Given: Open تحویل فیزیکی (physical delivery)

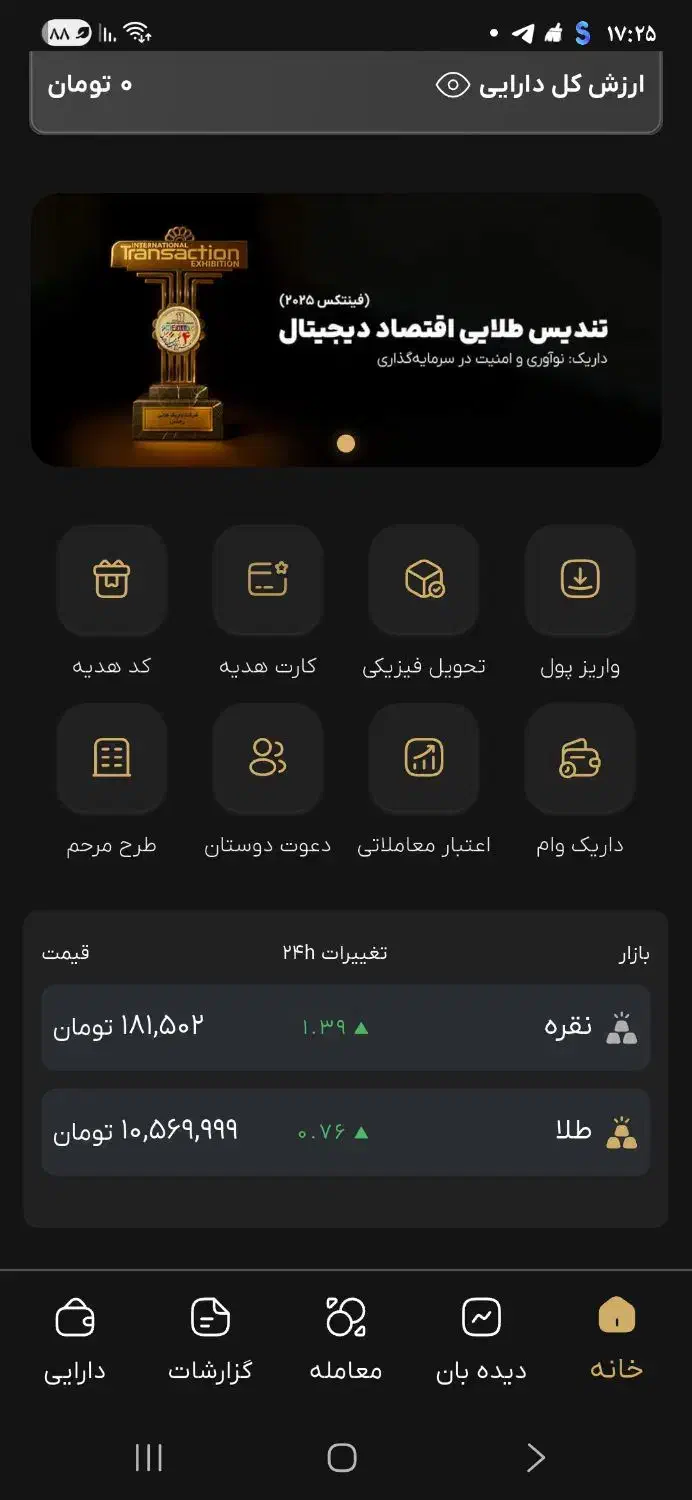Looking at the screenshot, I should click(424, 581).
